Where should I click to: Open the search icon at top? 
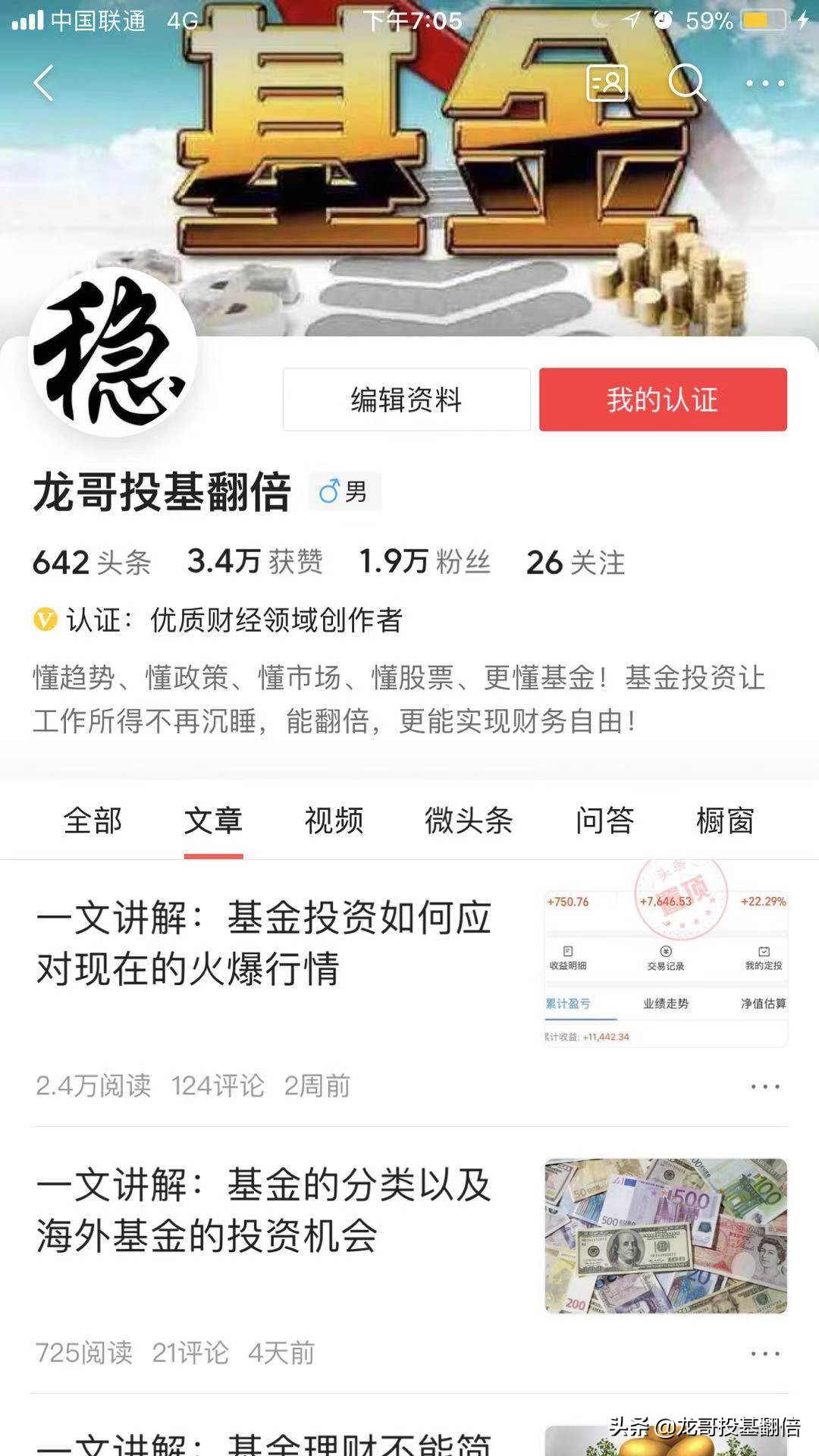686,83
